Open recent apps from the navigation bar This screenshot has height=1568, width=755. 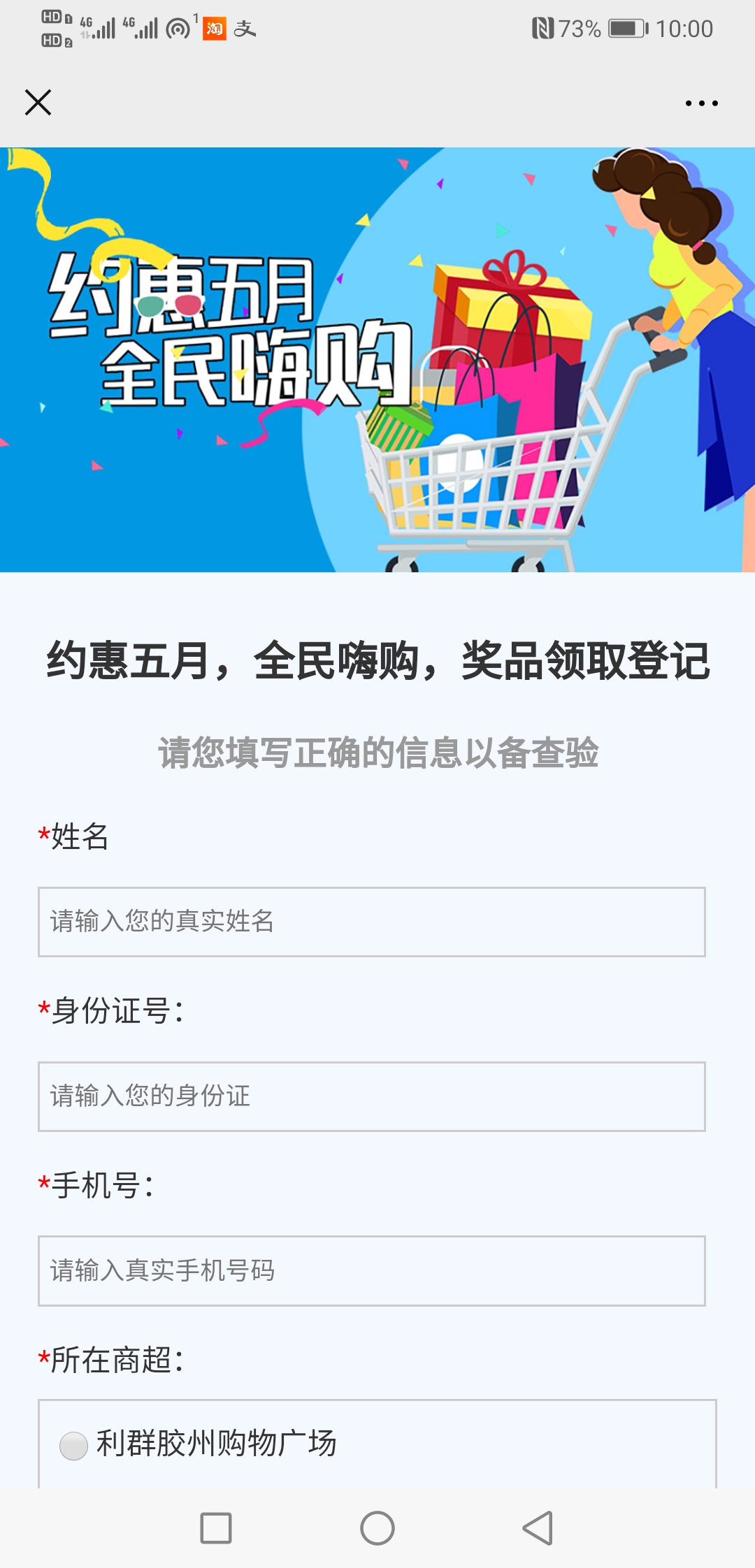[216, 1528]
